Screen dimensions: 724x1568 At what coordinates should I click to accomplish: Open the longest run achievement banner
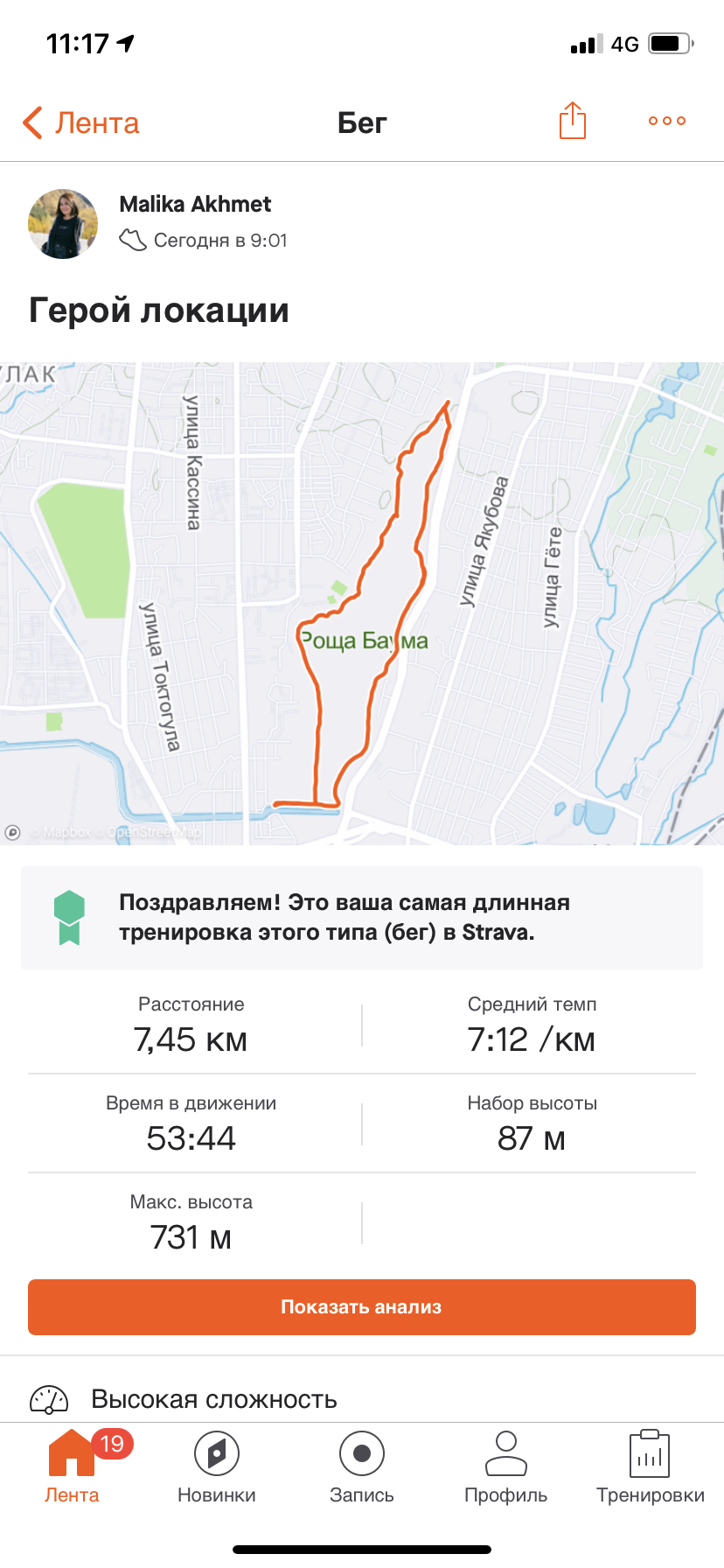point(362,918)
